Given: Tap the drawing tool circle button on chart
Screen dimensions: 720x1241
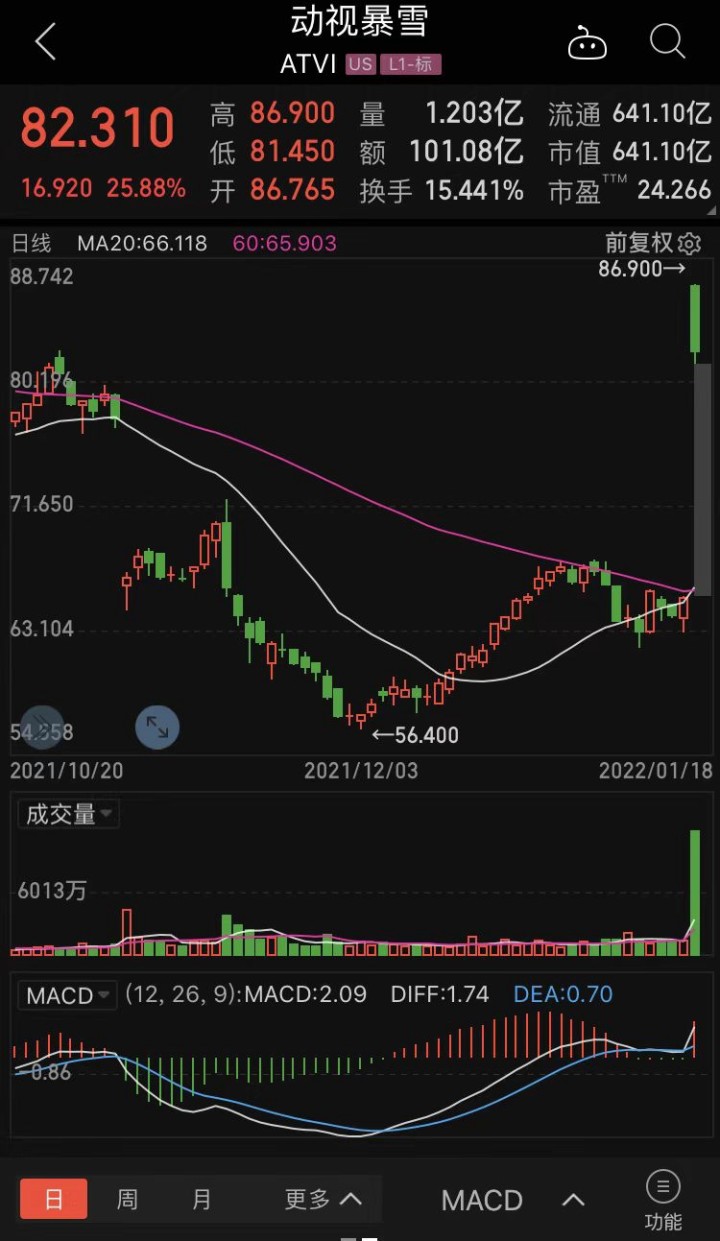Looking at the screenshot, I should (42, 727).
